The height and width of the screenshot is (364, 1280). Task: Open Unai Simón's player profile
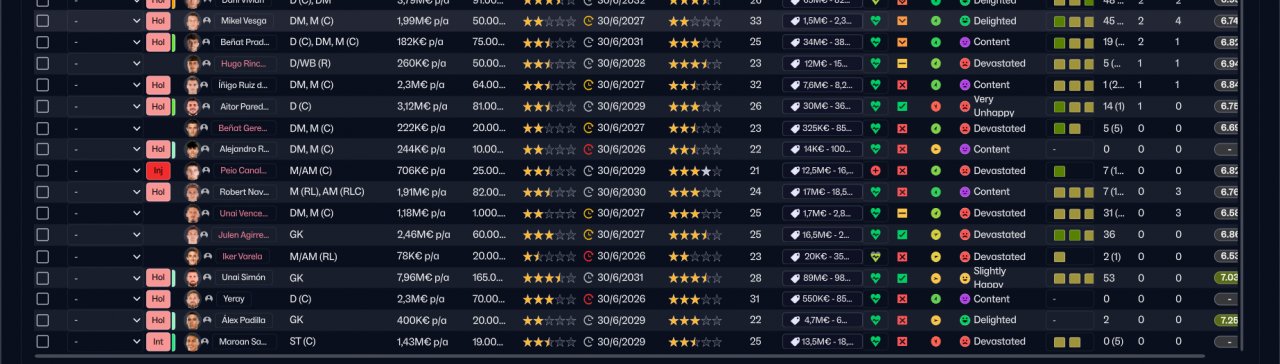point(244,278)
